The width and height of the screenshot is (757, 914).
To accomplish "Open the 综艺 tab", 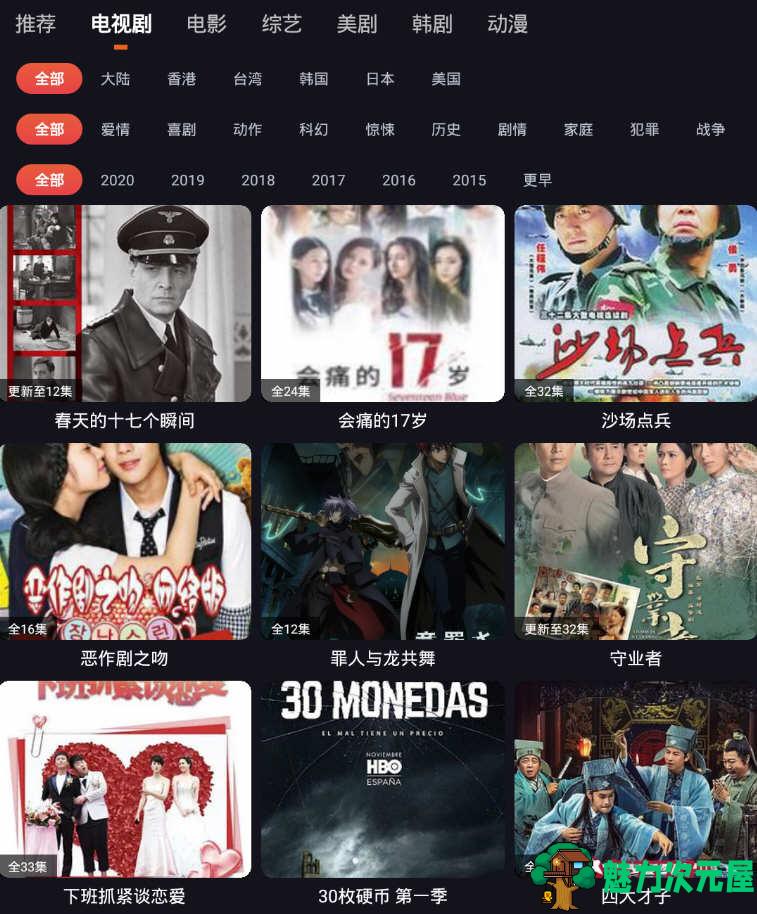I will (282, 24).
